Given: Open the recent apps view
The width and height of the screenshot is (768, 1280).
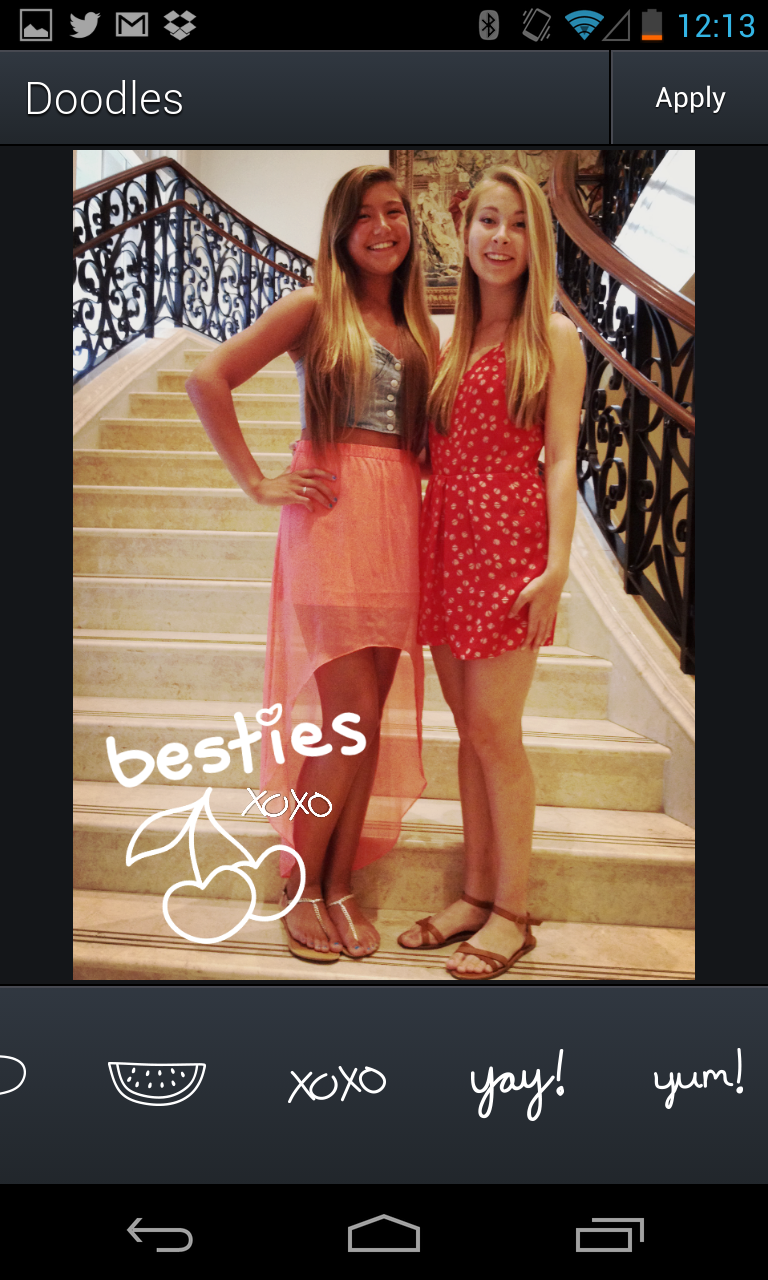Looking at the screenshot, I should tap(610, 1235).
